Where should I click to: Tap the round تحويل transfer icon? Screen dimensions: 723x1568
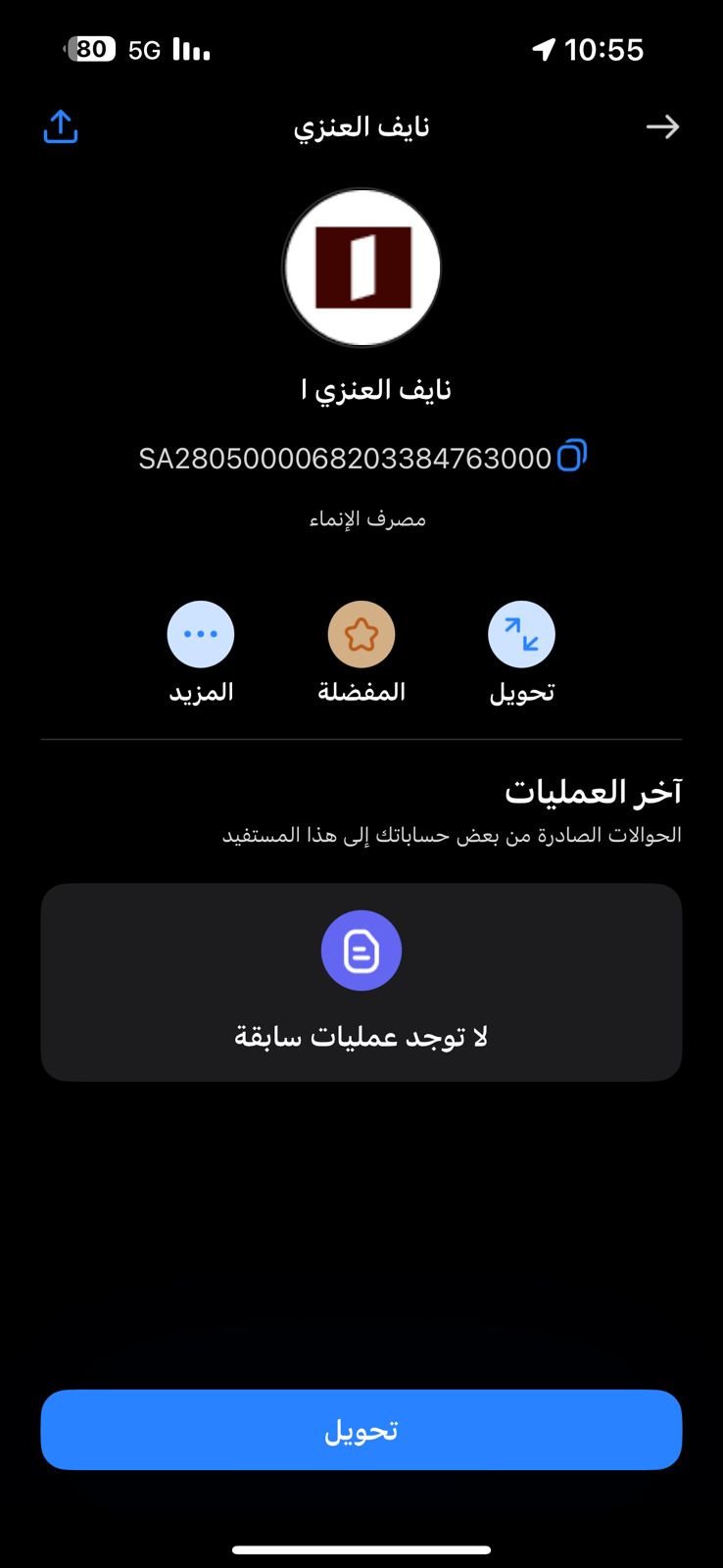tap(521, 634)
